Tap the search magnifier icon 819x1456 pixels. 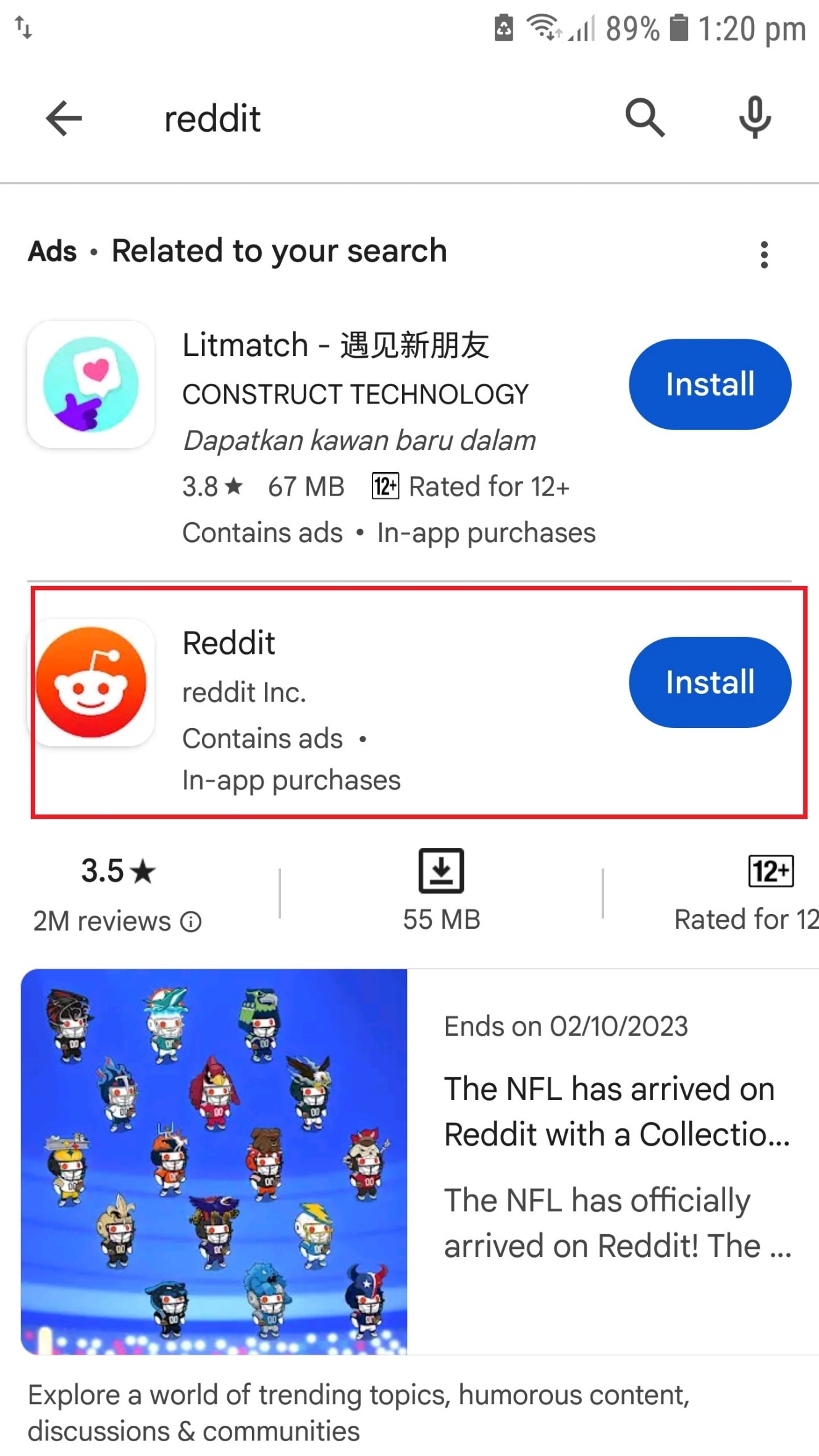tap(644, 118)
